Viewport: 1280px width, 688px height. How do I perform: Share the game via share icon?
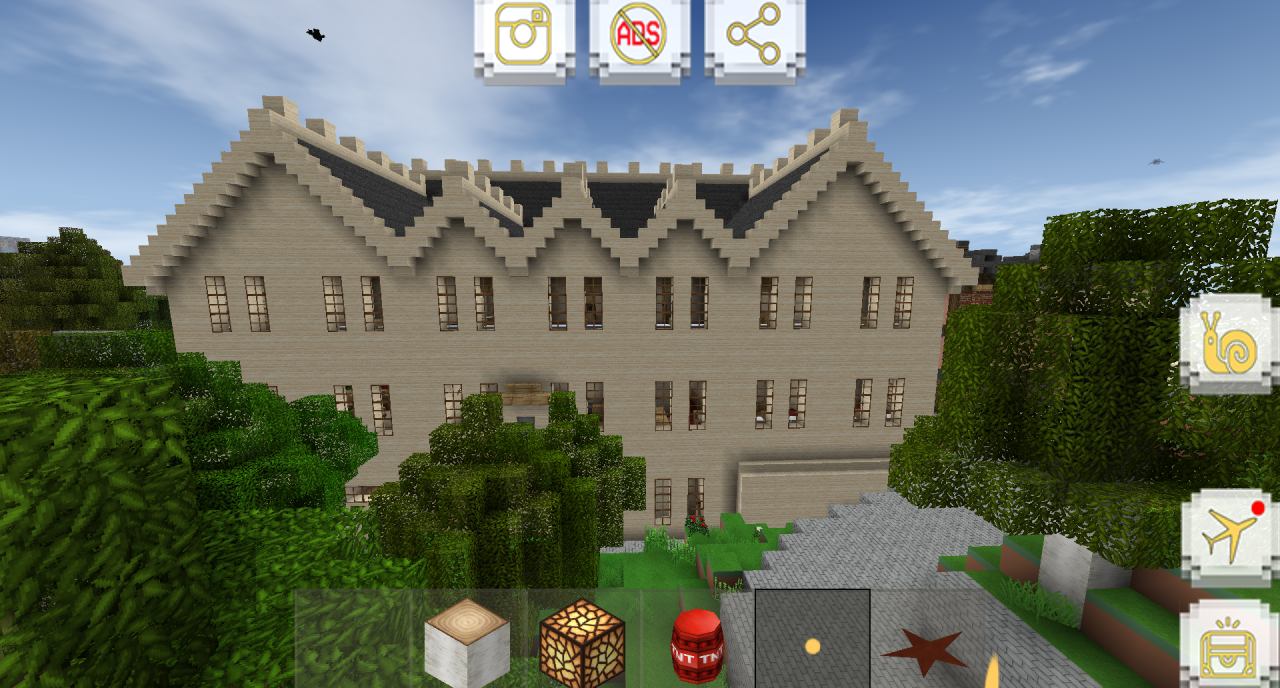[x=754, y=36]
